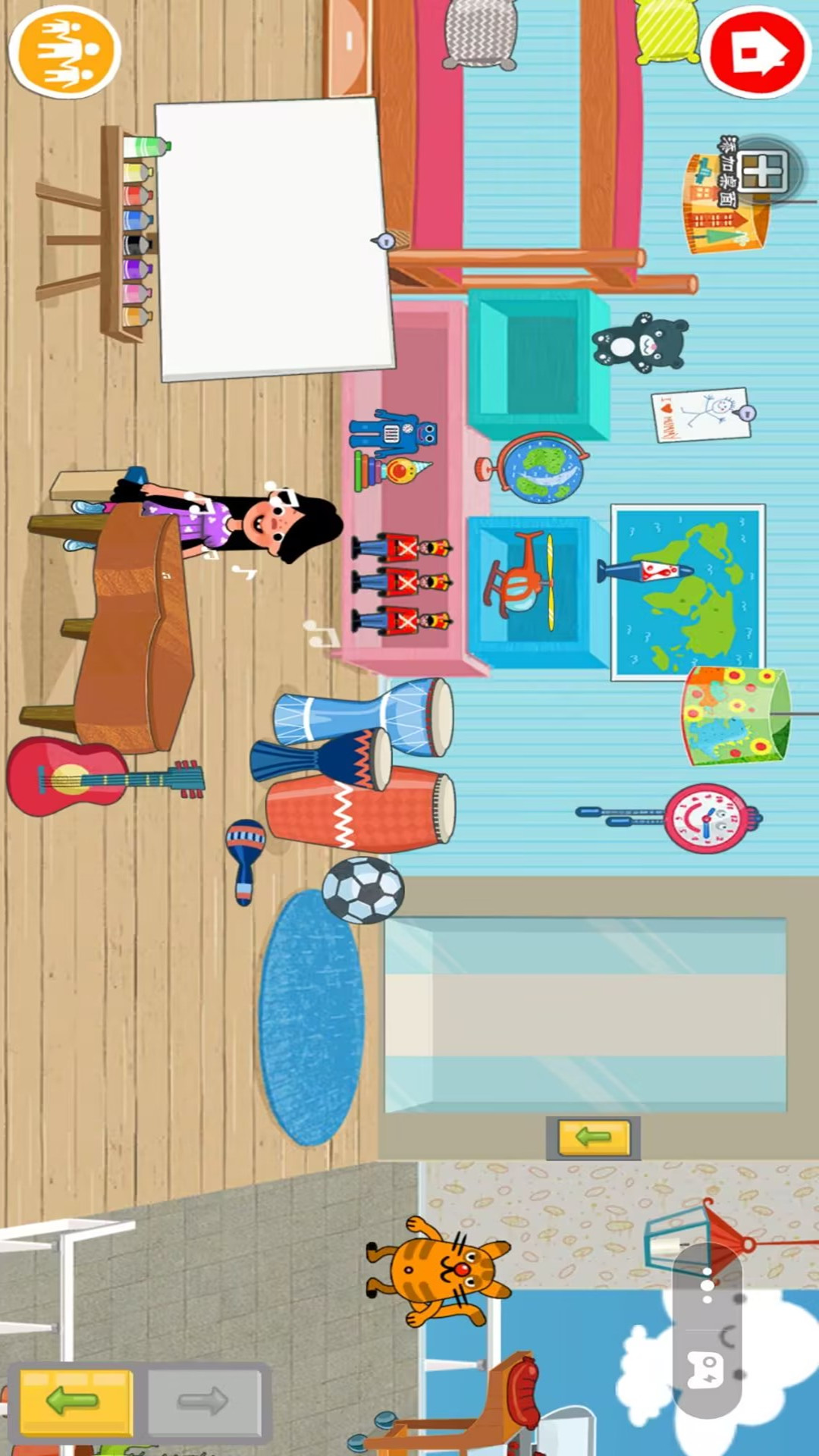The height and width of the screenshot is (1456, 819).
Task: Tap the blank painting canvas
Action: [x=273, y=239]
